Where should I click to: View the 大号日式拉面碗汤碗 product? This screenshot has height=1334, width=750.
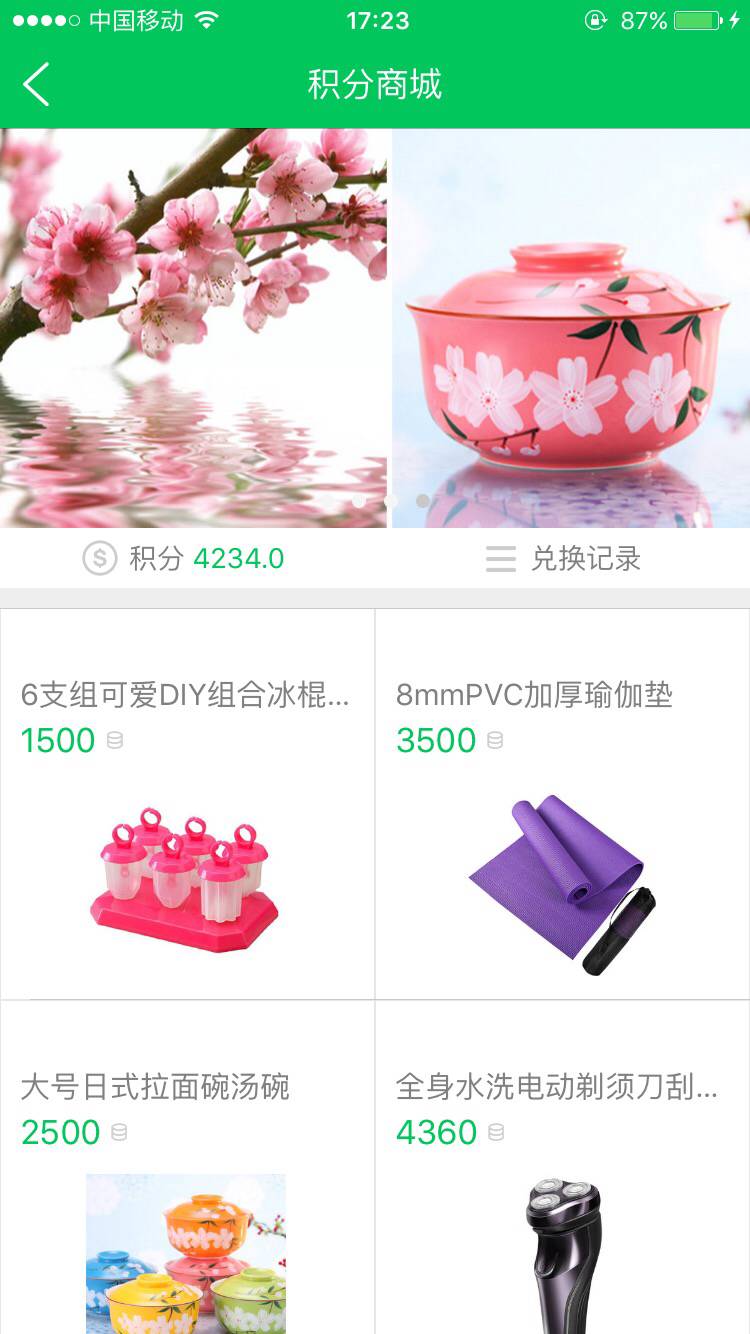pyautogui.click(x=187, y=1170)
